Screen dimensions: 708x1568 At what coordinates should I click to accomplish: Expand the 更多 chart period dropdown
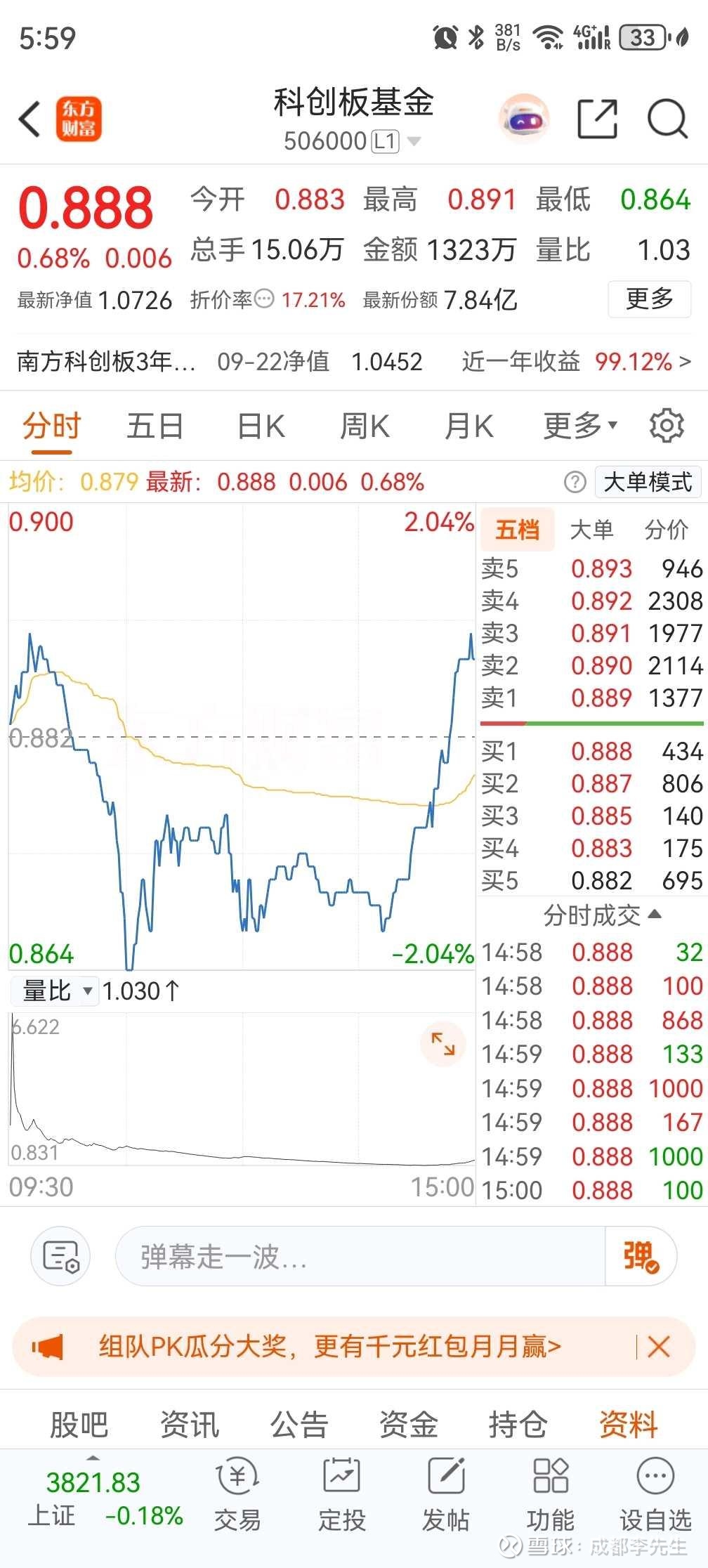pyautogui.click(x=579, y=426)
